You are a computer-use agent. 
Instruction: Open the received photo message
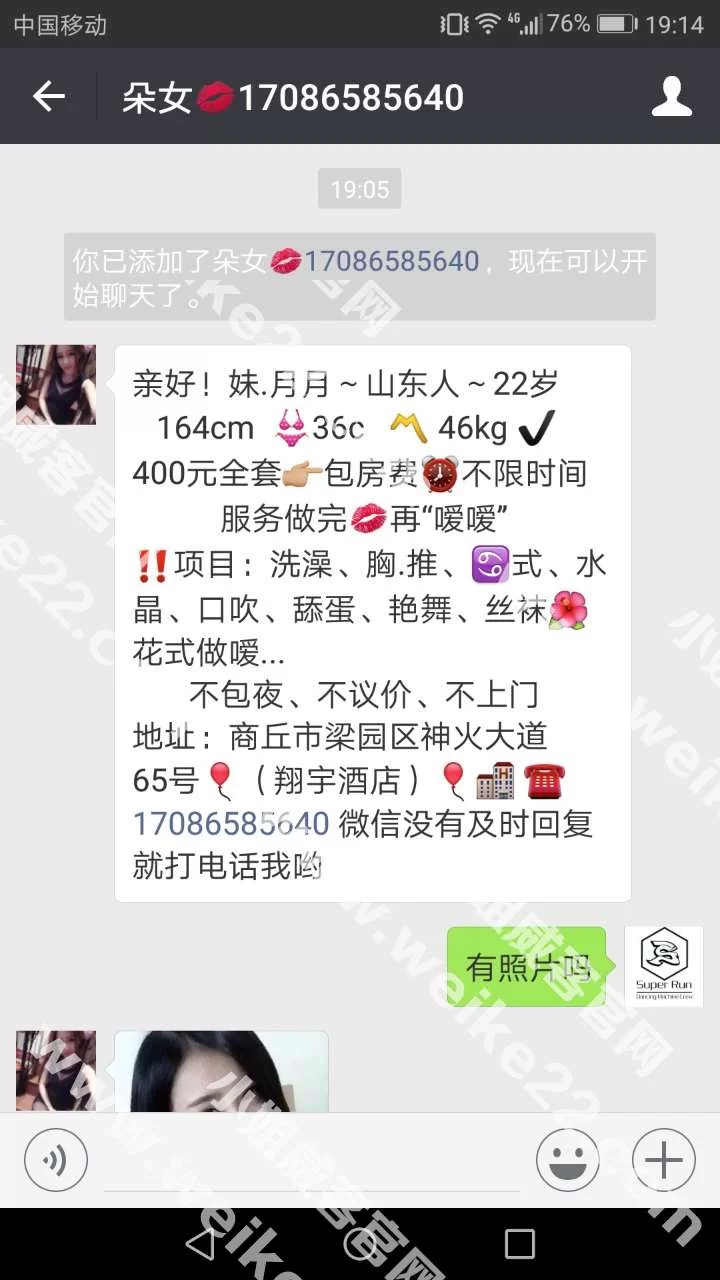pyautogui.click(x=221, y=1072)
